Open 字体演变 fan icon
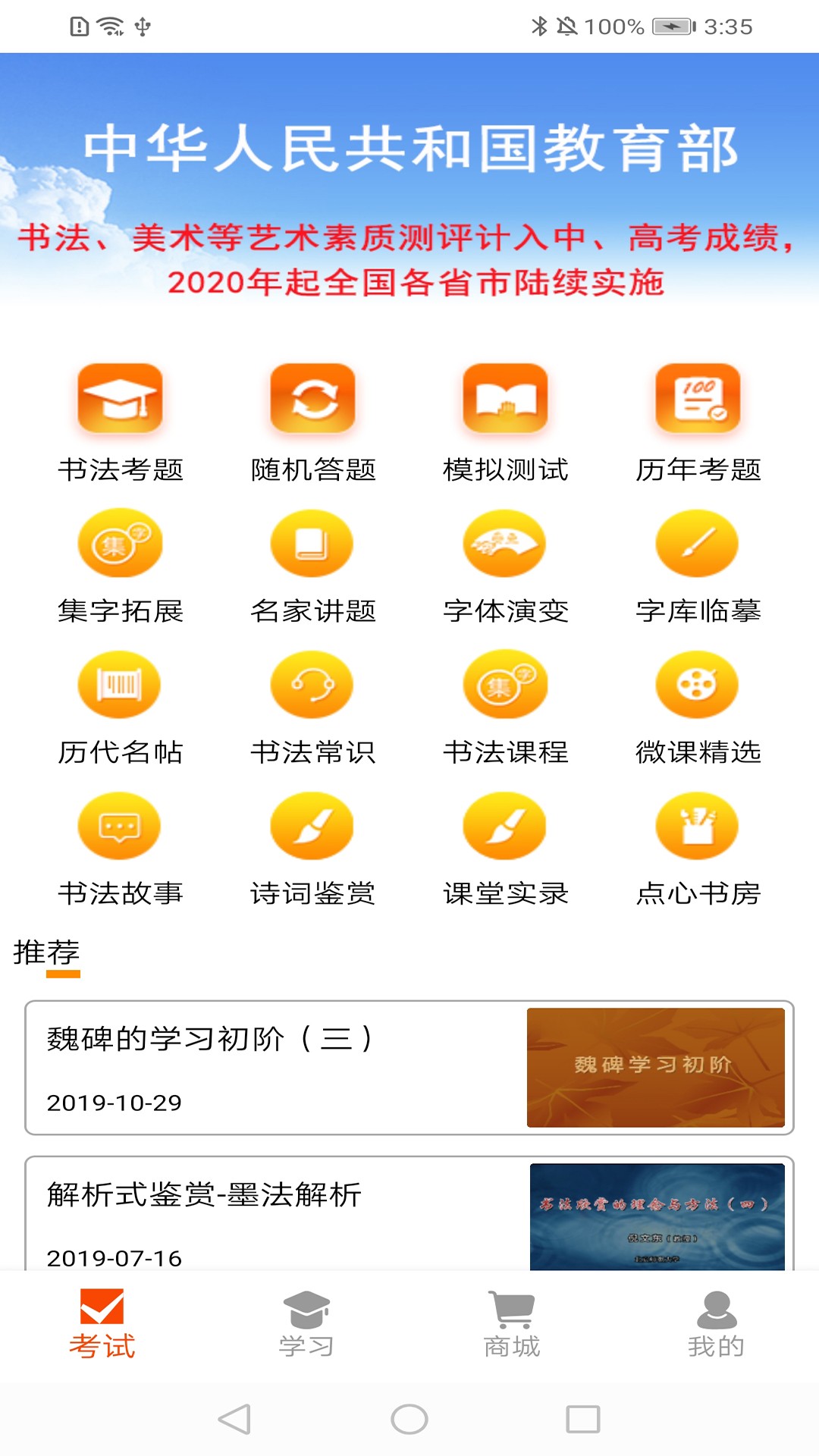The height and width of the screenshot is (1456, 819). pyautogui.click(x=504, y=543)
